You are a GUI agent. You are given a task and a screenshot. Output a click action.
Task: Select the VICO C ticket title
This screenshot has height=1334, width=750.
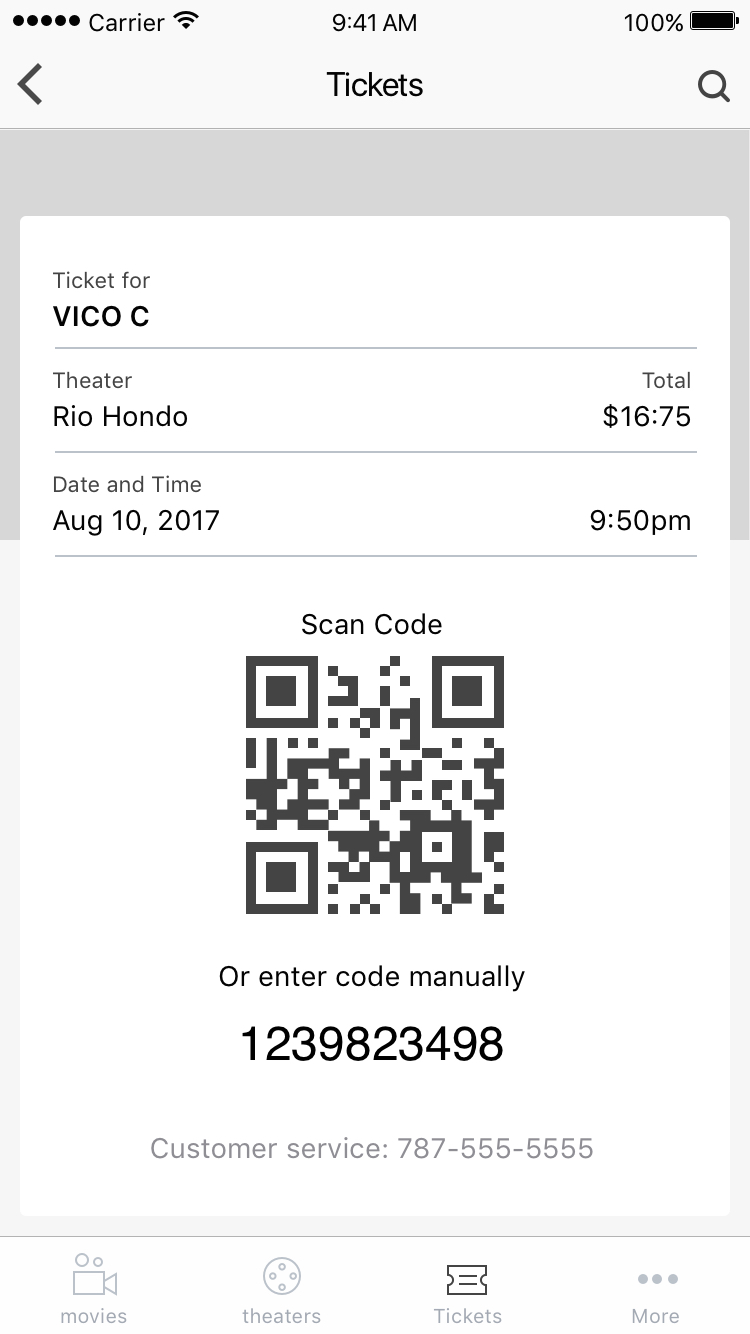(x=101, y=316)
